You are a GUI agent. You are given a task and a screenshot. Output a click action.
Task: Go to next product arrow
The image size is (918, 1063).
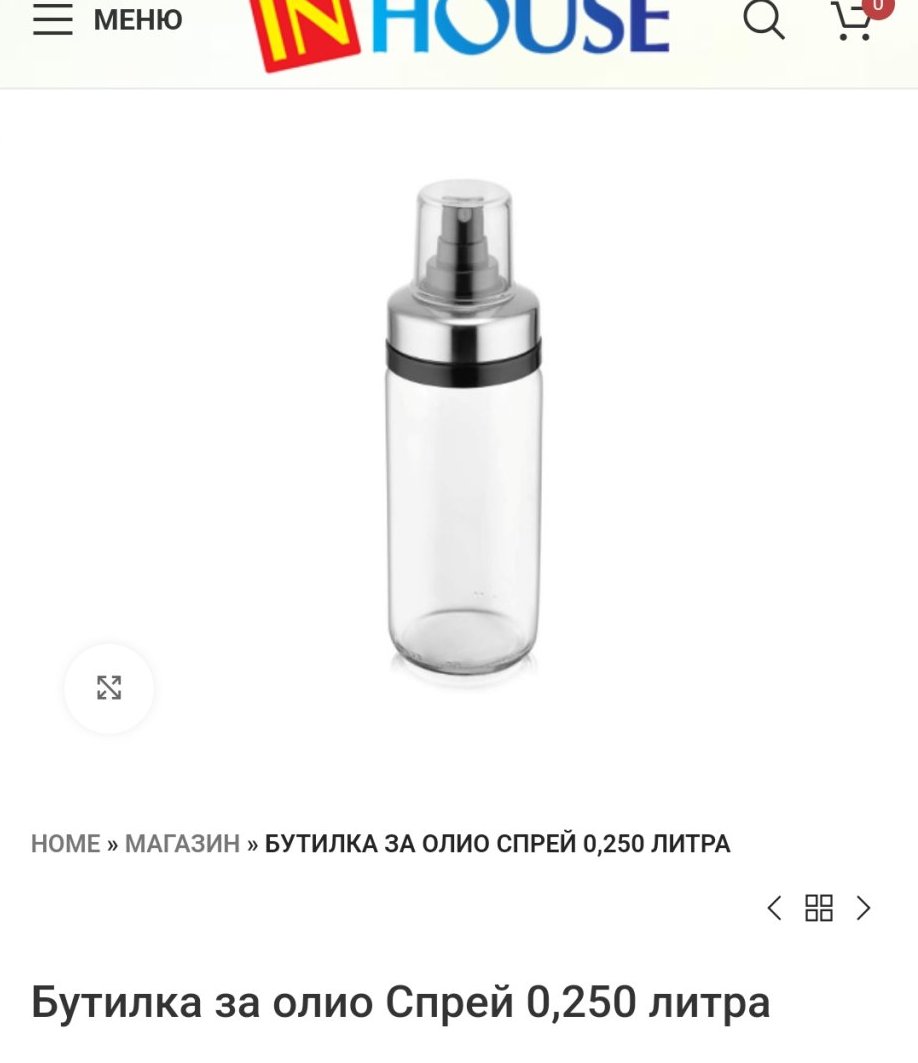tap(863, 908)
